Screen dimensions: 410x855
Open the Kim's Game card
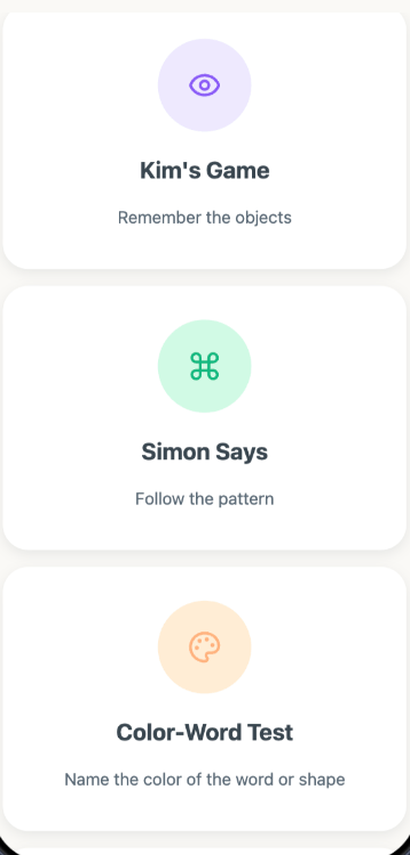204,140
